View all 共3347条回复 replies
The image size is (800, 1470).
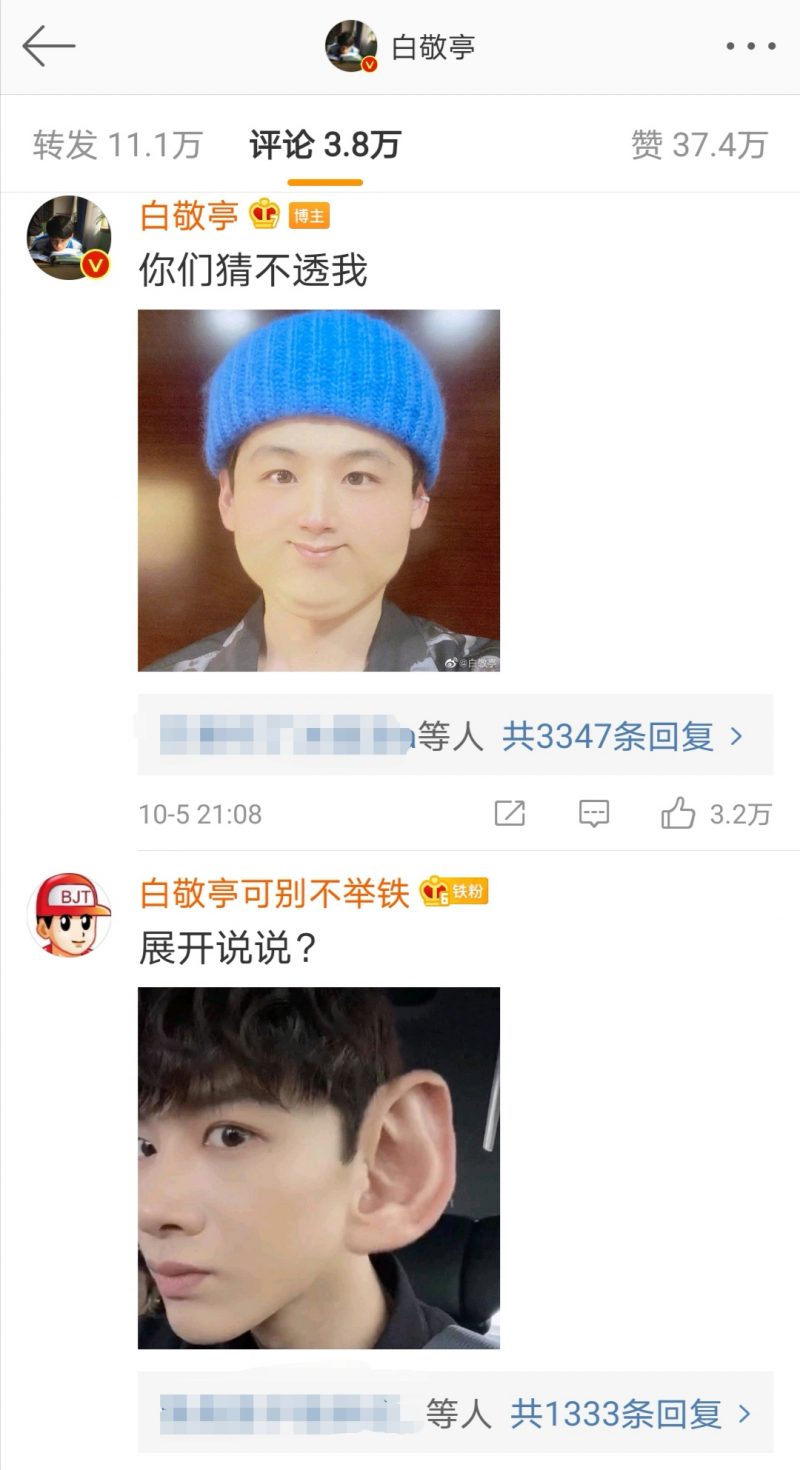622,737
